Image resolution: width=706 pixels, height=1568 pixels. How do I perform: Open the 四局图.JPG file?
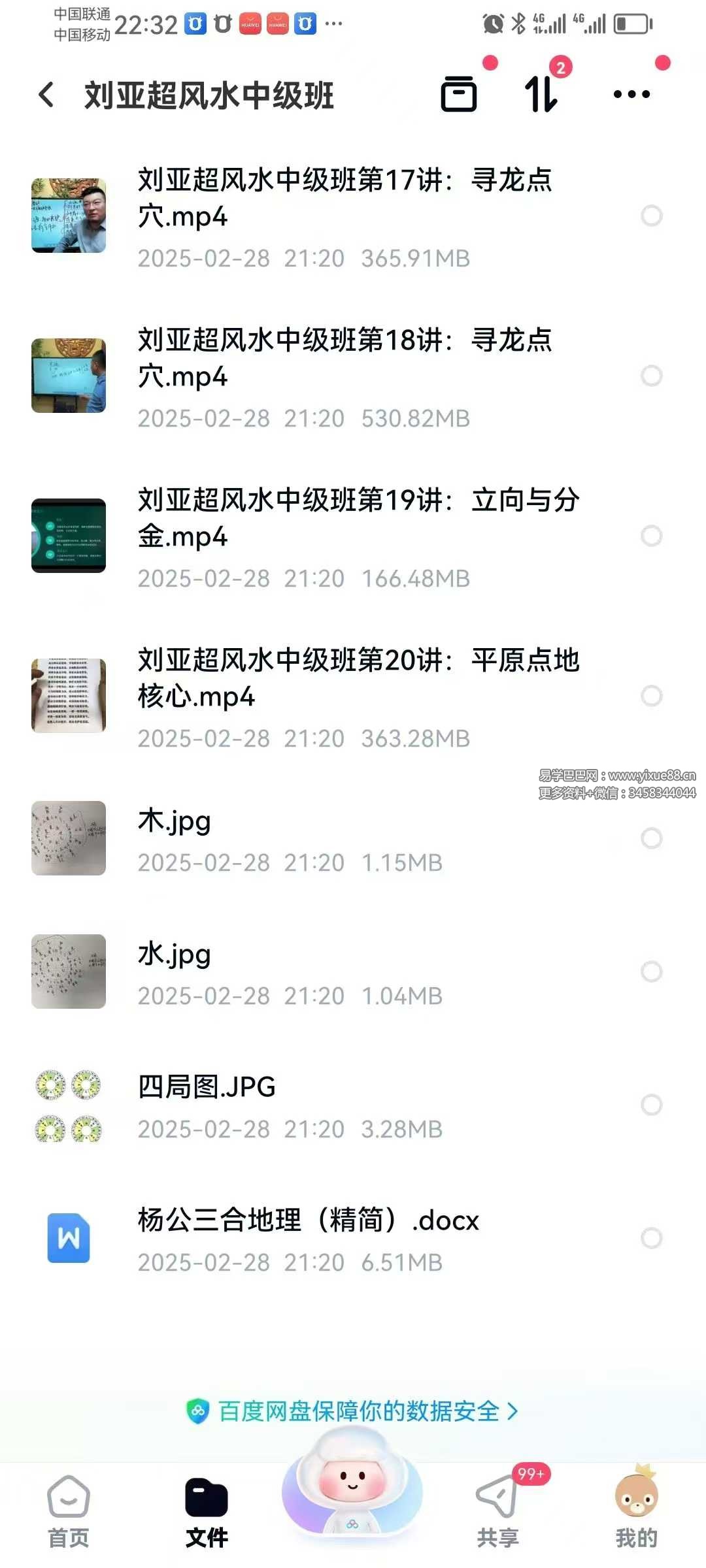(207, 1087)
